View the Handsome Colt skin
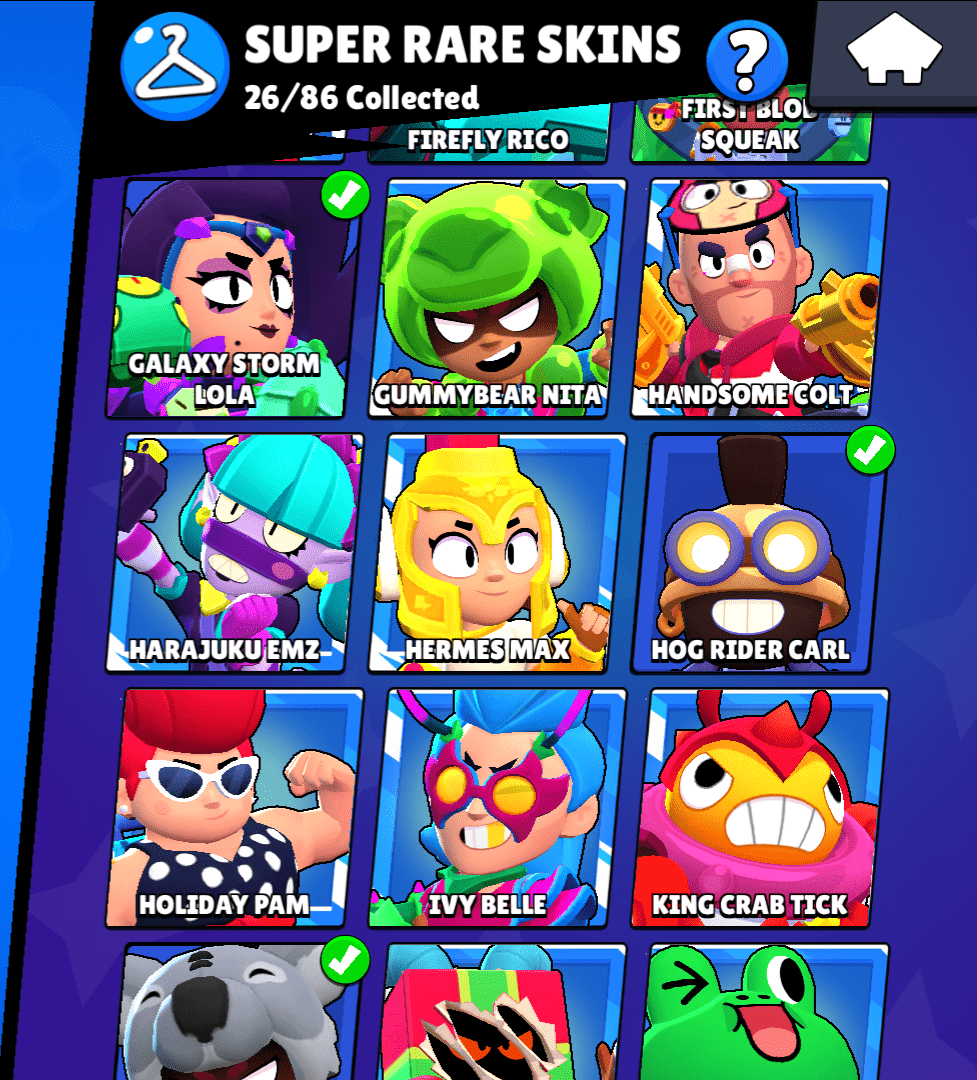The height and width of the screenshot is (1080, 977). pos(762,297)
